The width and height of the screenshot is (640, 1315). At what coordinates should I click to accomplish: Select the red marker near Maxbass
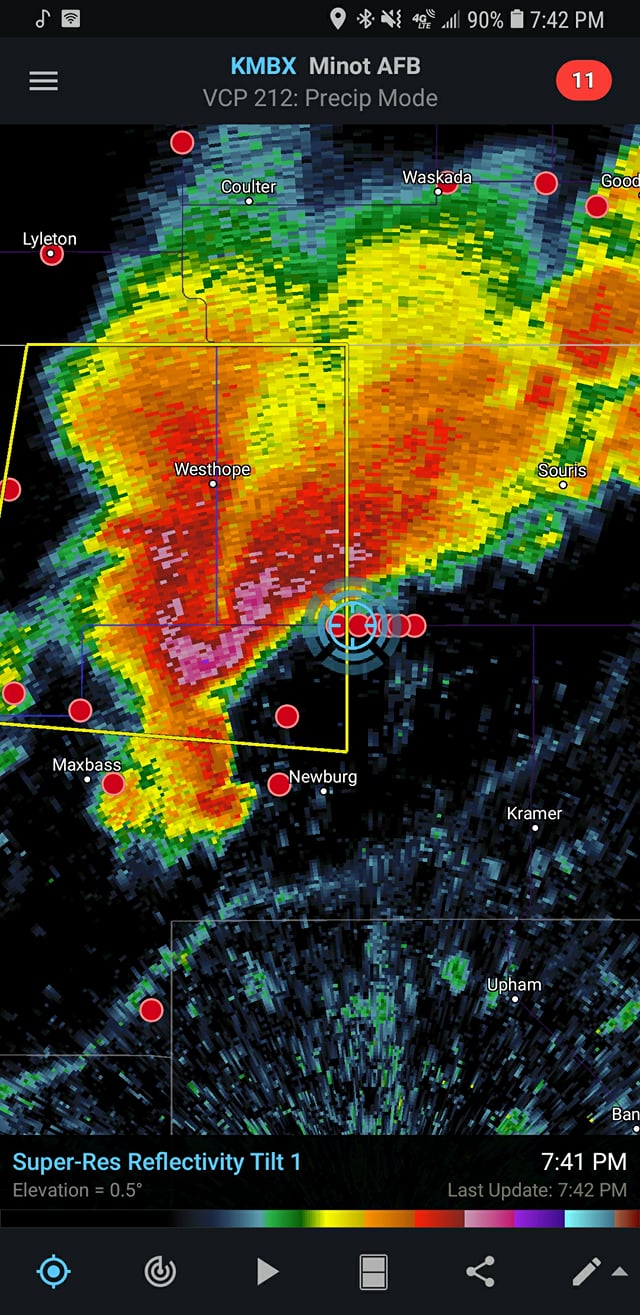click(113, 783)
